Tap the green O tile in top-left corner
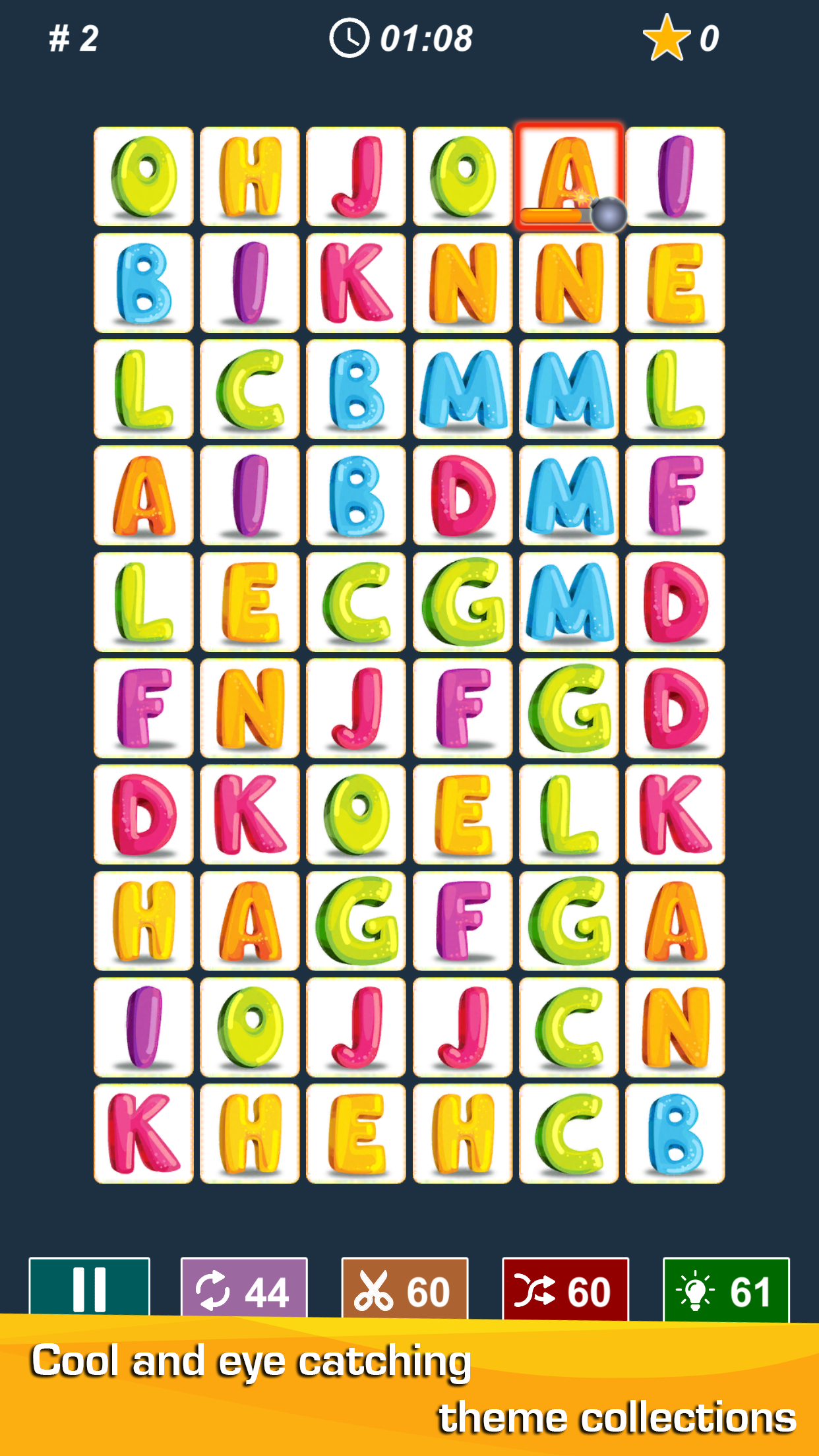 (x=143, y=177)
